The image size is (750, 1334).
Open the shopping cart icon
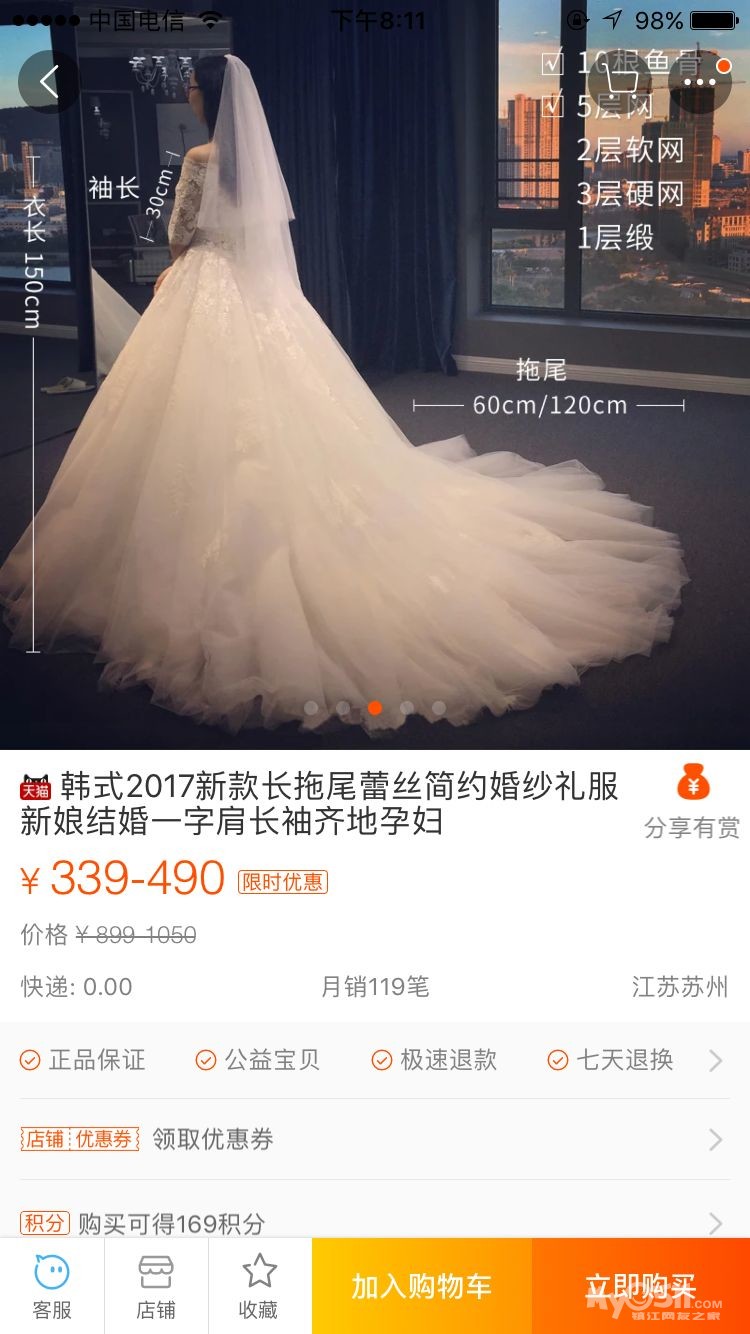[x=620, y=82]
